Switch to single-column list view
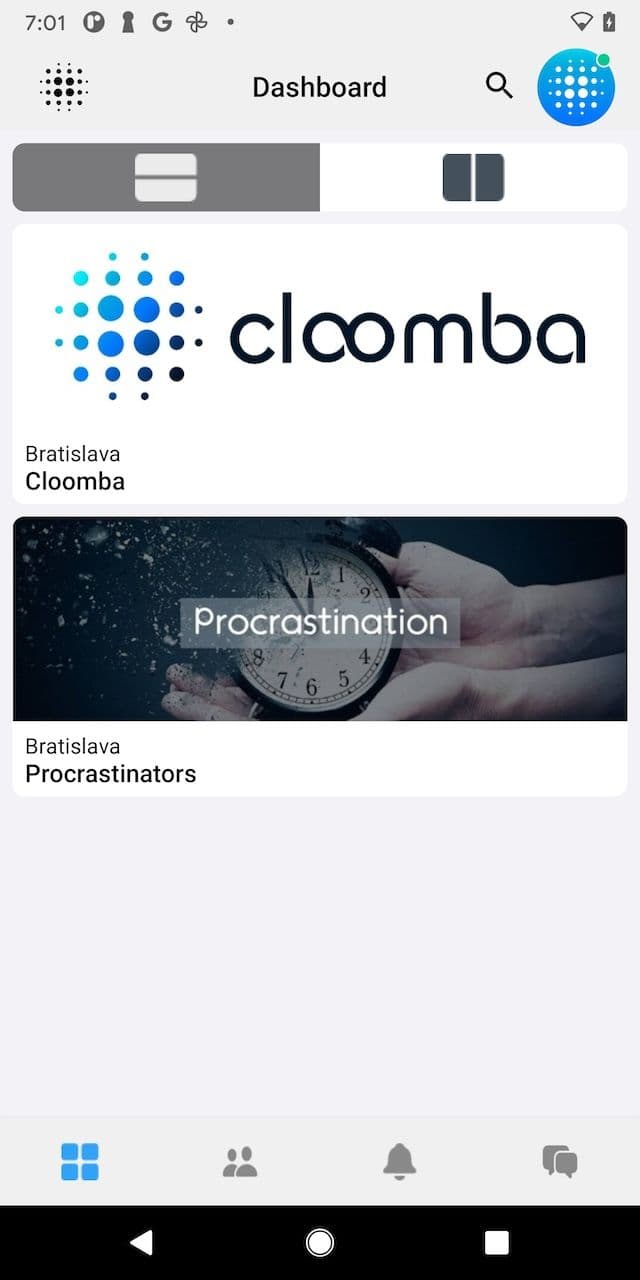This screenshot has width=640, height=1280. (166, 177)
